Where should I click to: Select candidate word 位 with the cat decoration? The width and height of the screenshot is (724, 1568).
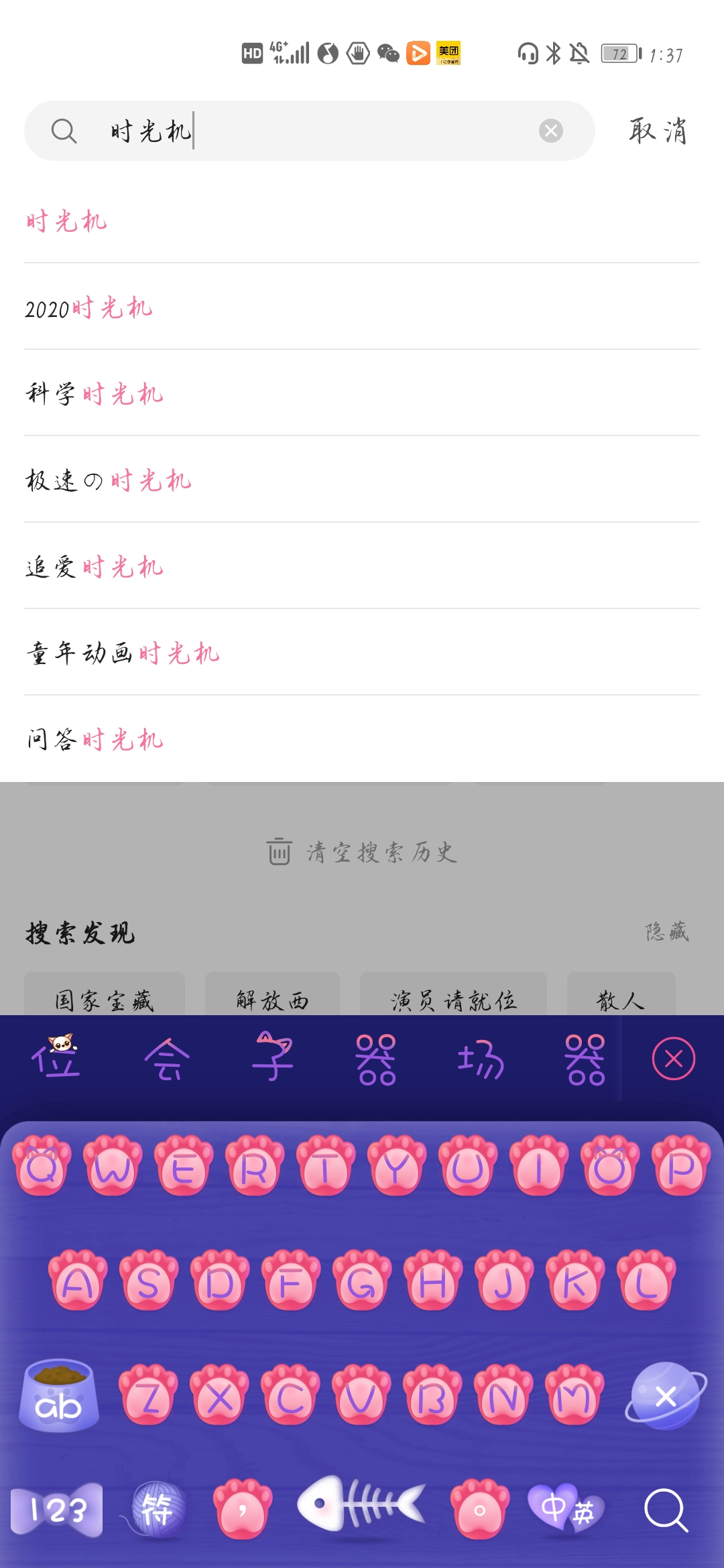coord(57,1059)
